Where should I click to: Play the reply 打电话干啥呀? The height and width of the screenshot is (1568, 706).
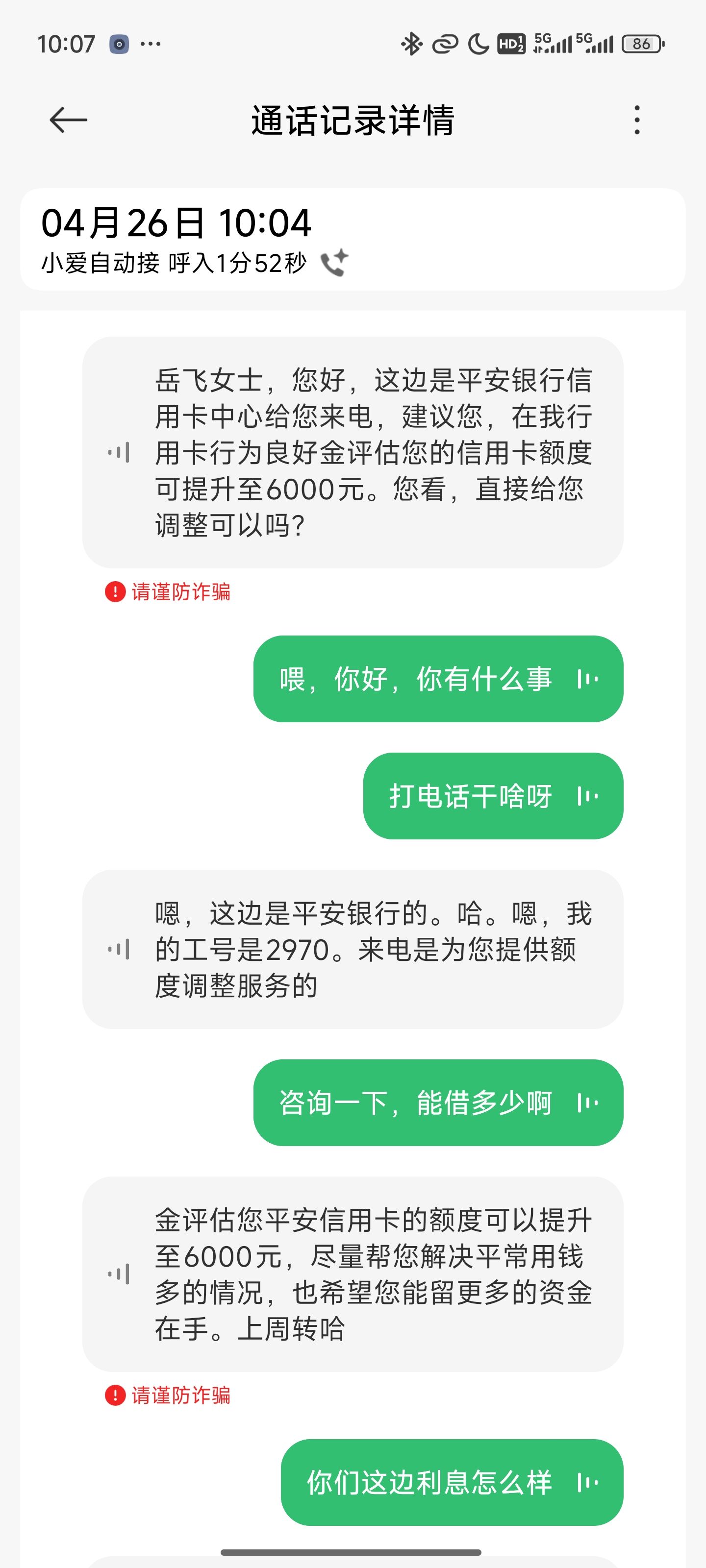click(587, 796)
